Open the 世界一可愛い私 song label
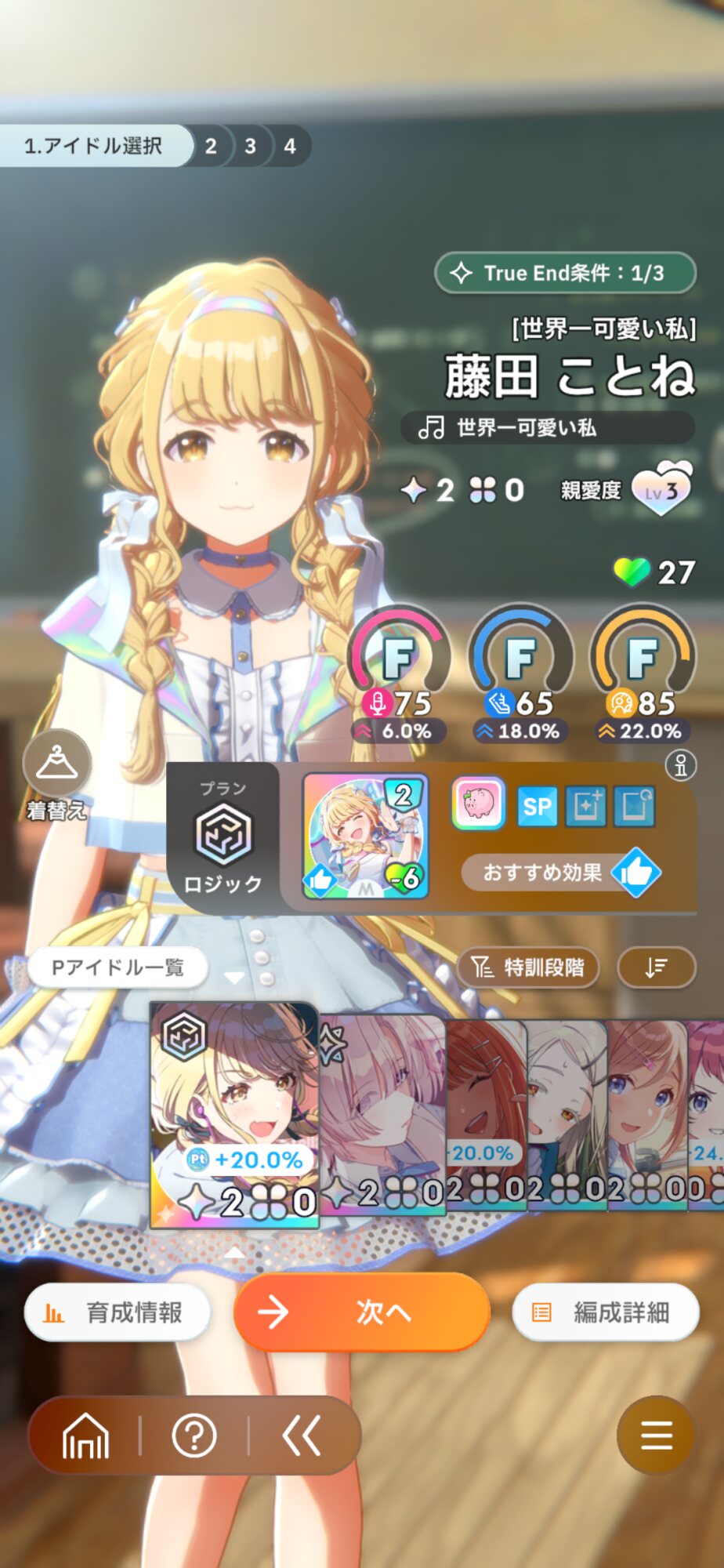 (547, 427)
